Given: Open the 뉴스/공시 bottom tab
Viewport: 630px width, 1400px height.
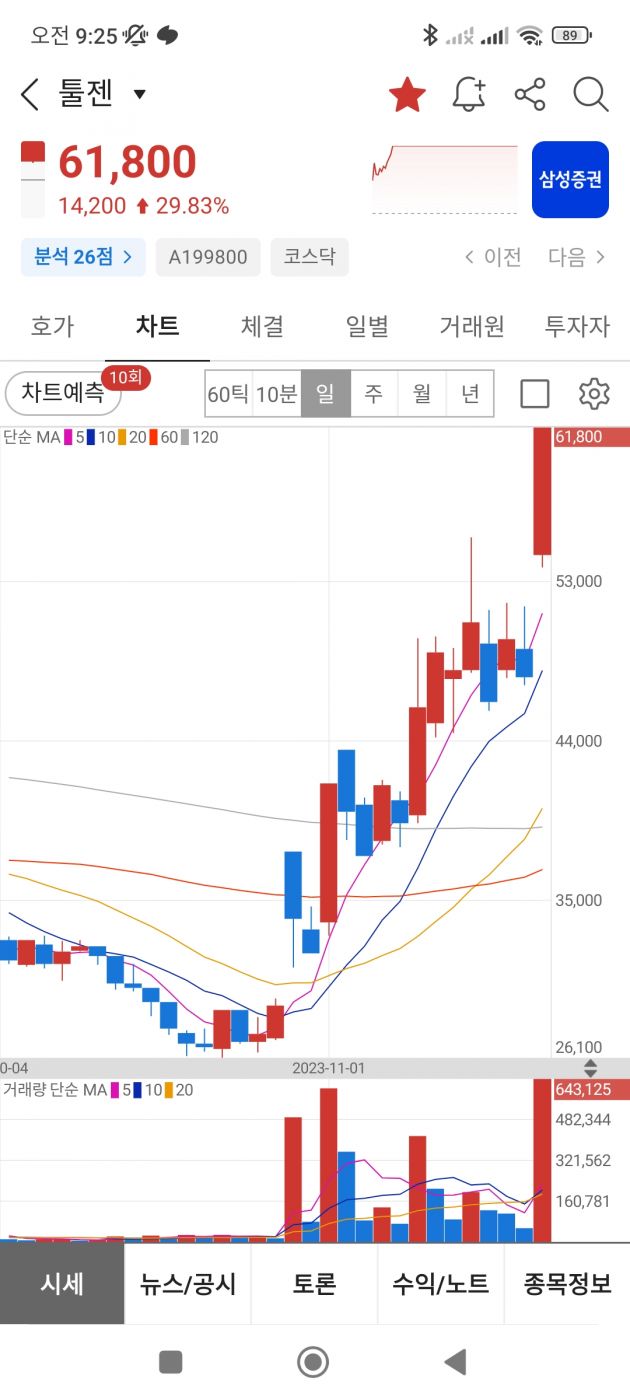Looking at the screenshot, I should point(188,1284).
